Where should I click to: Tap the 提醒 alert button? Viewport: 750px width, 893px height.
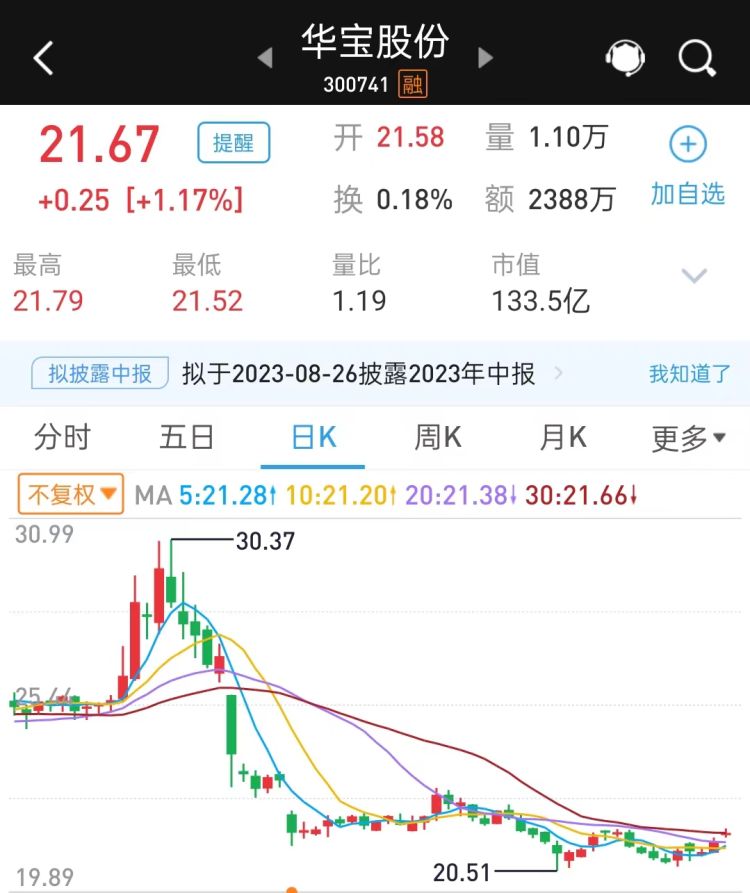pyautogui.click(x=233, y=142)
